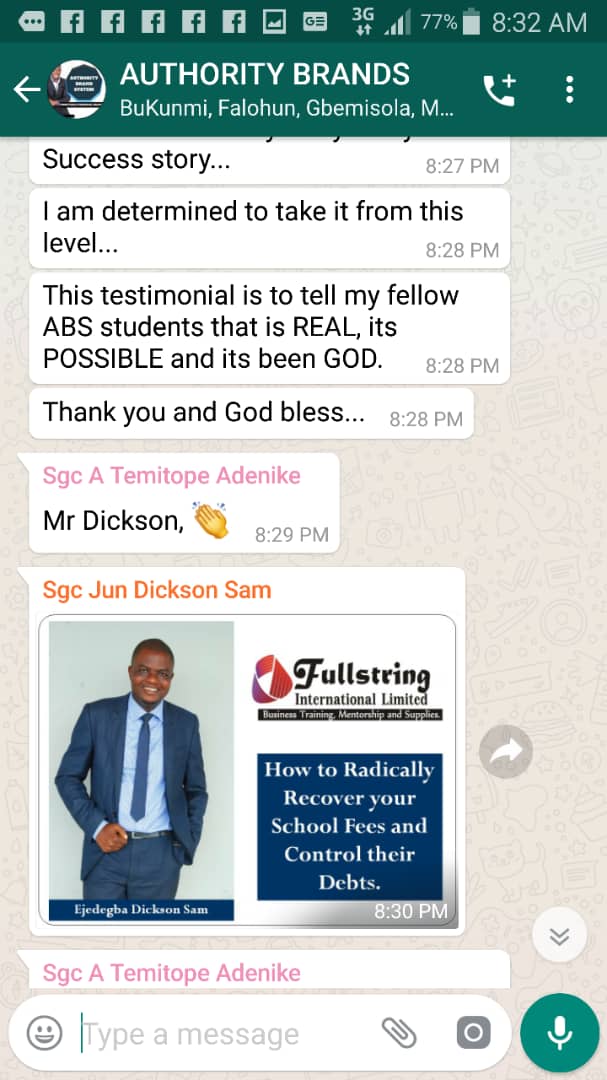Open the Fullstring image from Dickson Sam
The height and width of the screenshot is (1080, 607).
click(247, 770)
